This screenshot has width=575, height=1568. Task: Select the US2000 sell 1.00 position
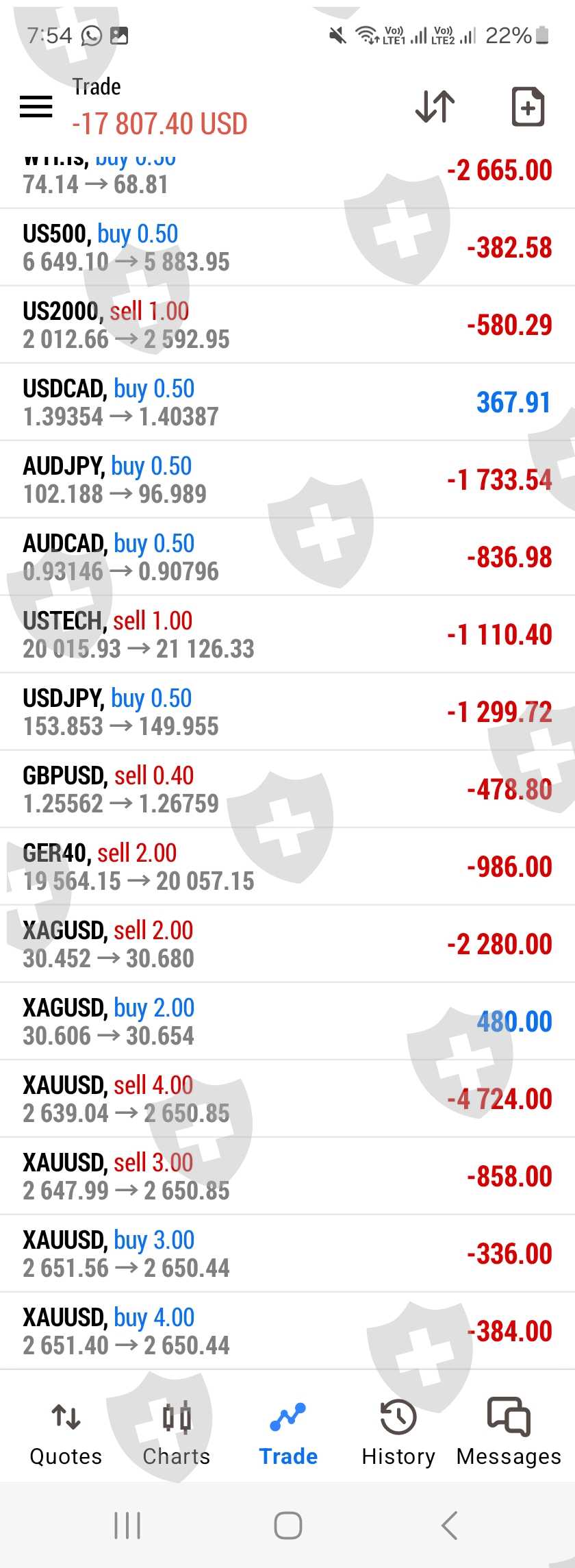[287, 325]
